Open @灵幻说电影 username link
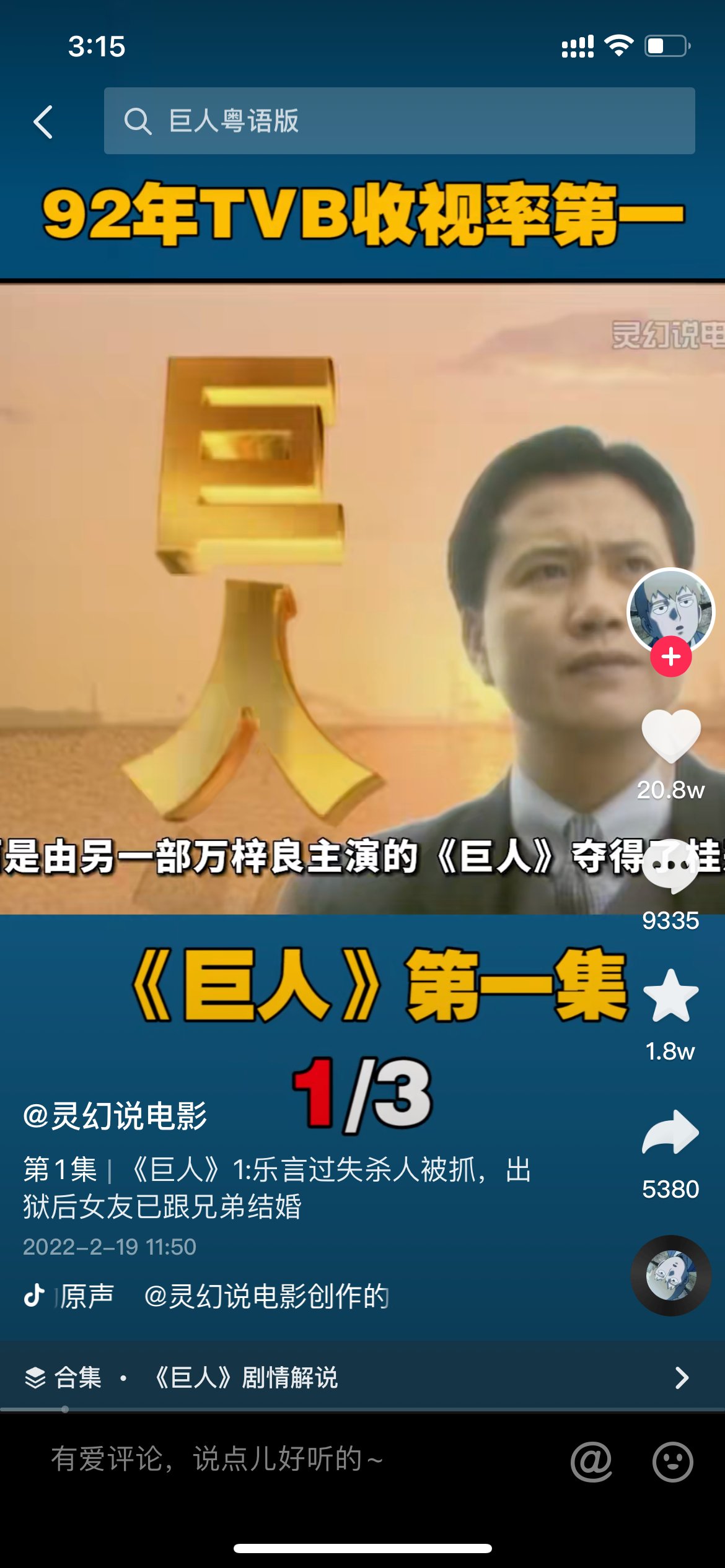The height and width of the screenshot is (1568, 725). (x=115, y=1116)
